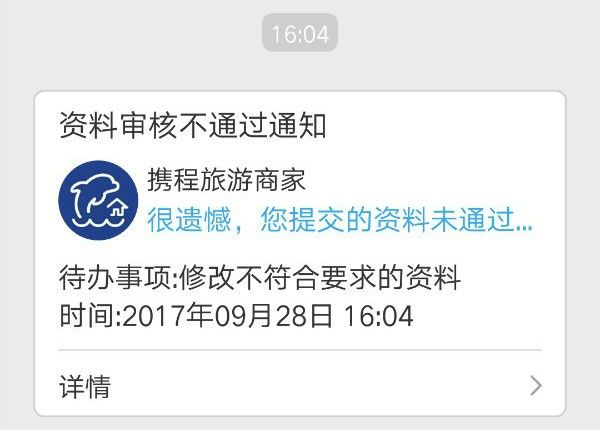Open 详情 row to view details
The height and width of the screenshot is (430, 600).
pos(300,385)
